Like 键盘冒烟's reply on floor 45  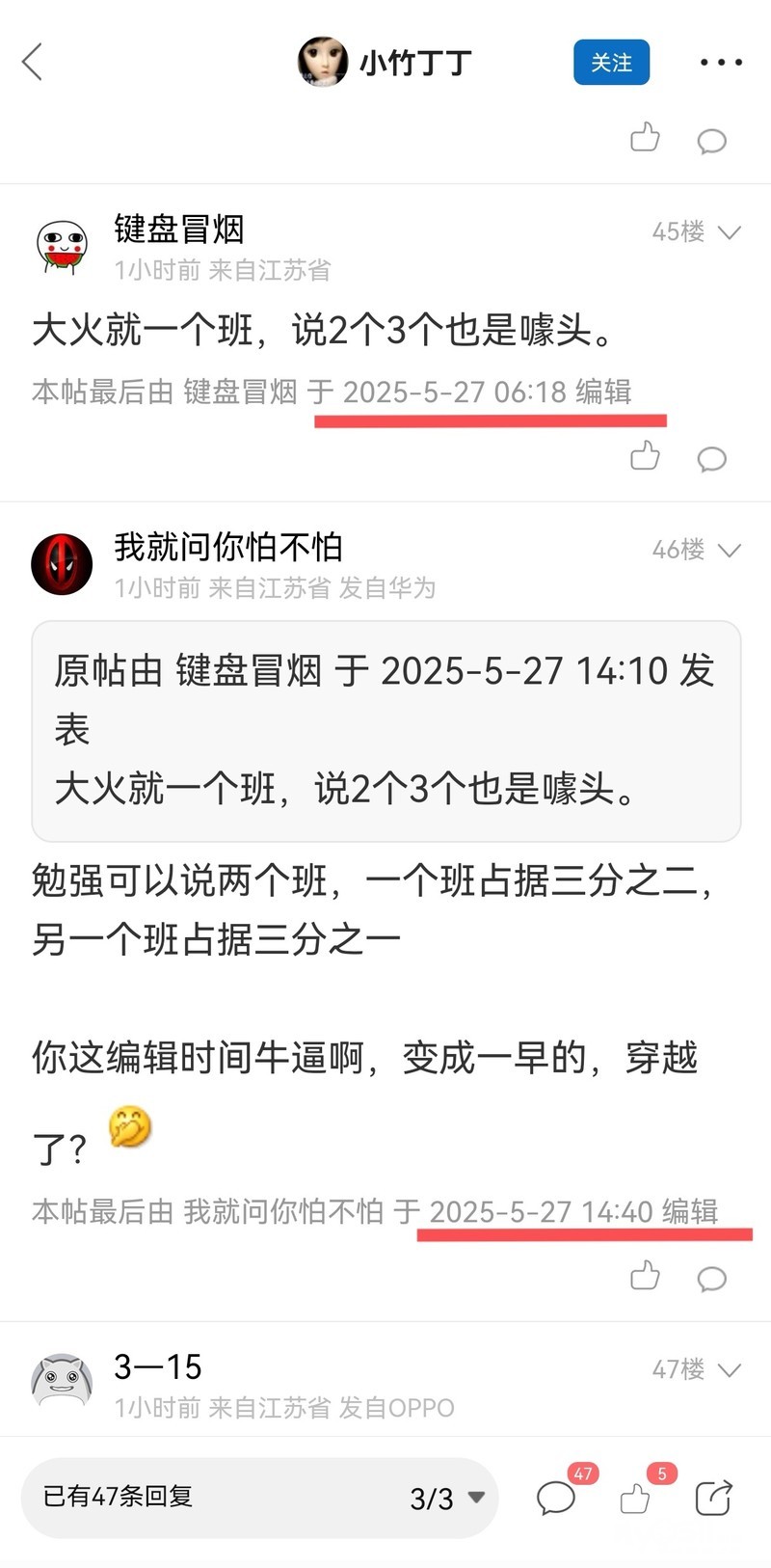coord(645,456)
